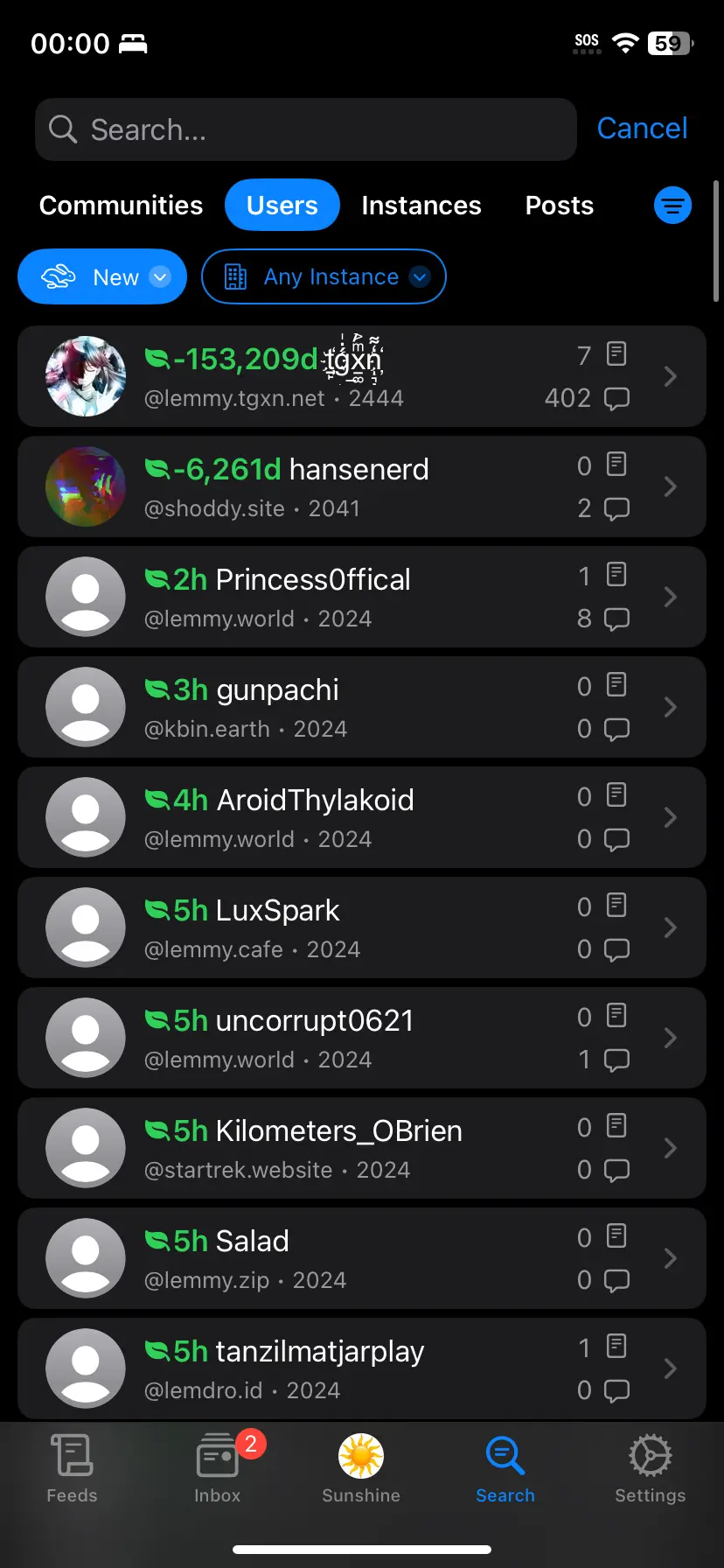Cancel the search
The image size is (724, 1568).
point(642,129)
